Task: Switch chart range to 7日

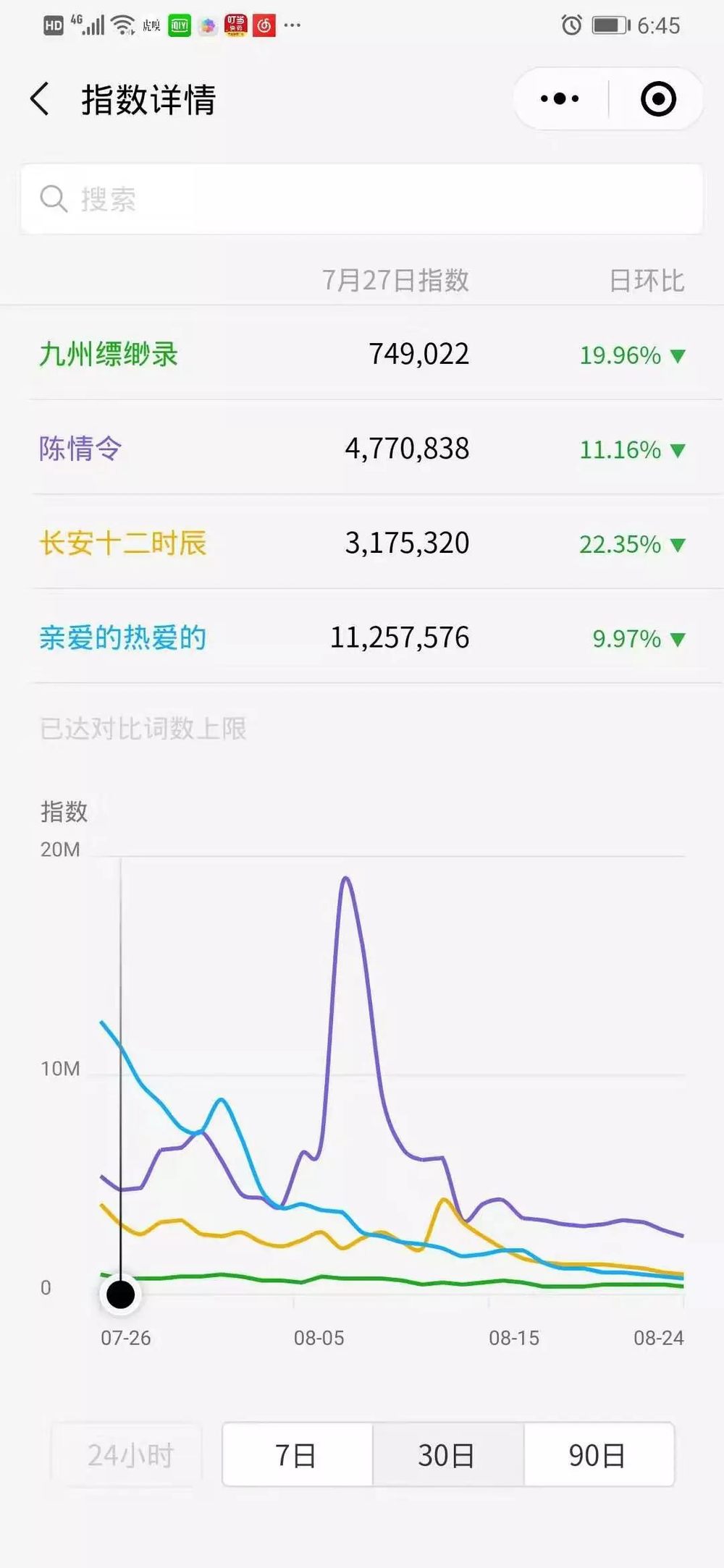Action: pyautogui.click(x=297, y=1455)
